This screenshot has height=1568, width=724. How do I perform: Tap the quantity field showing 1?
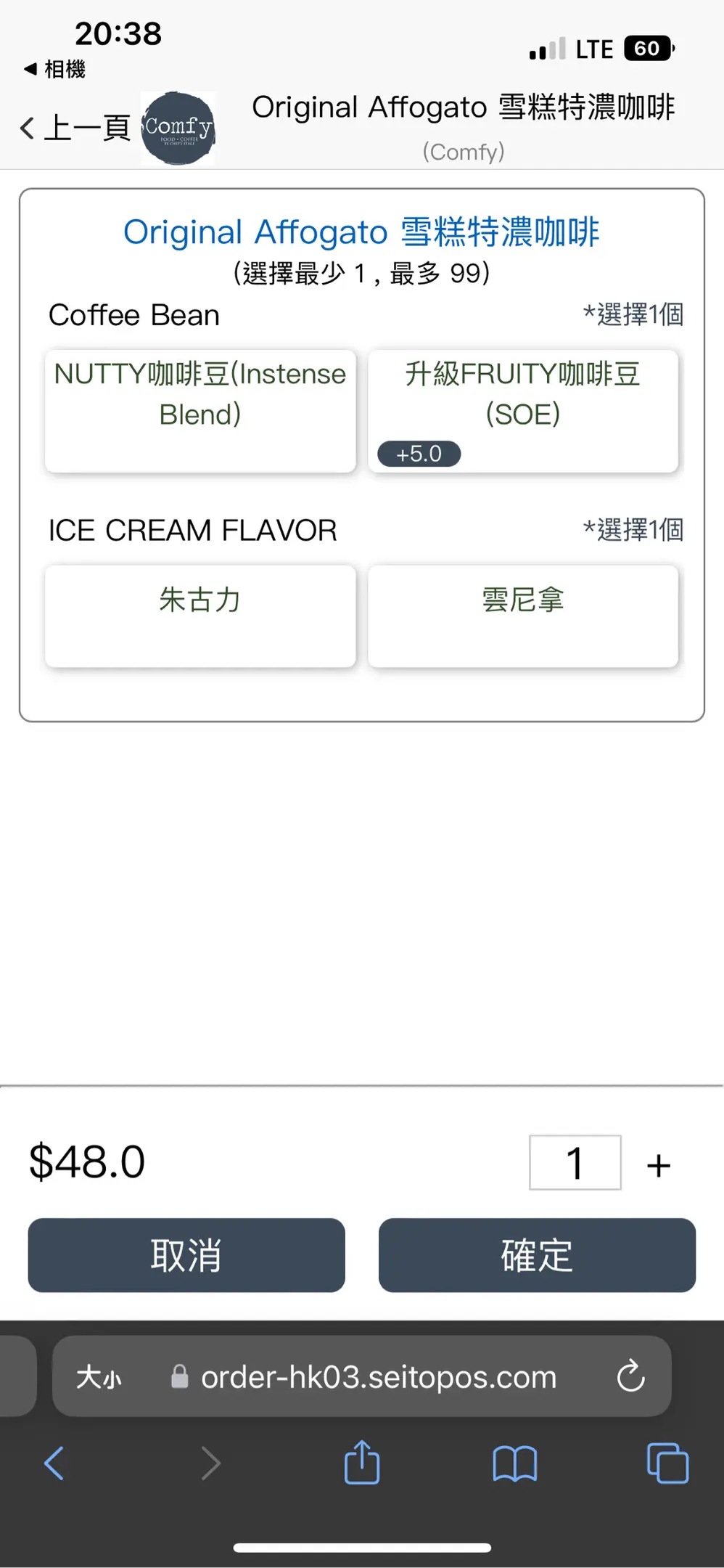(575, 1163)
